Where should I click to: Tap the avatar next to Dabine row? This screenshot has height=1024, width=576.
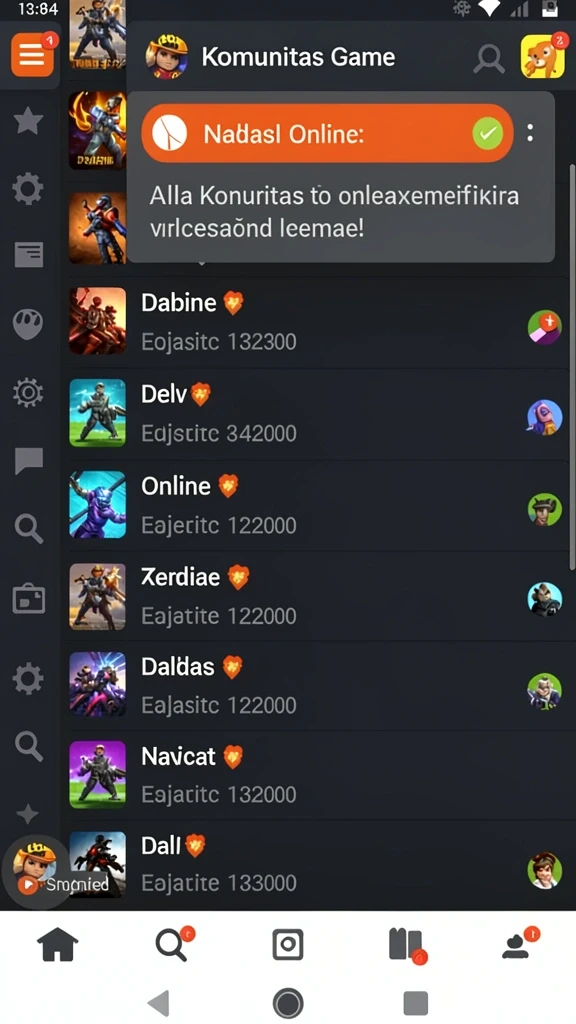coord(545,327)
